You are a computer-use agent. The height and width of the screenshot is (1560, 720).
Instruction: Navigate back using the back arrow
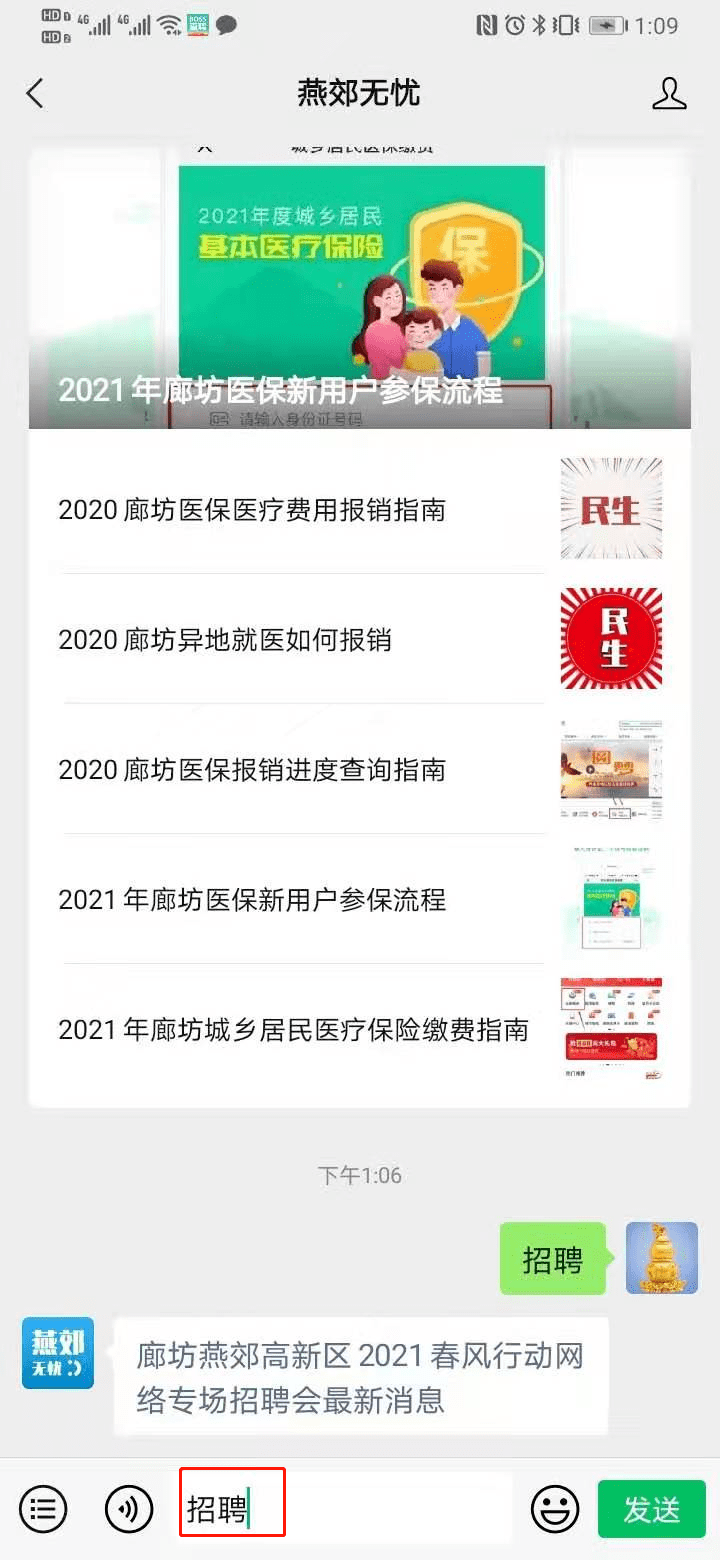click(35, 92)
